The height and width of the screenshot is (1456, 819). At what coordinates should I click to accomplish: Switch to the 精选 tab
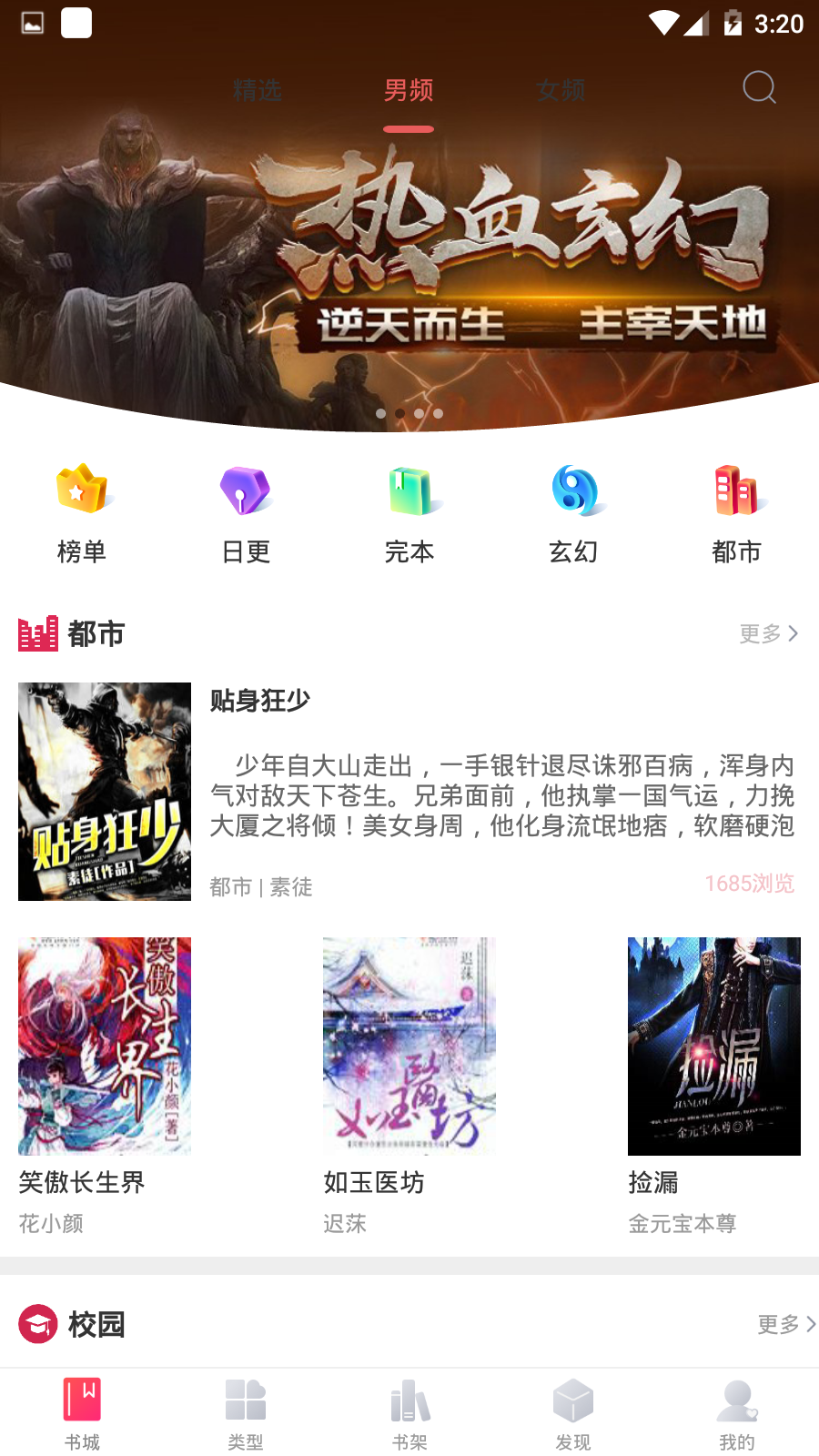click(258, 90)
